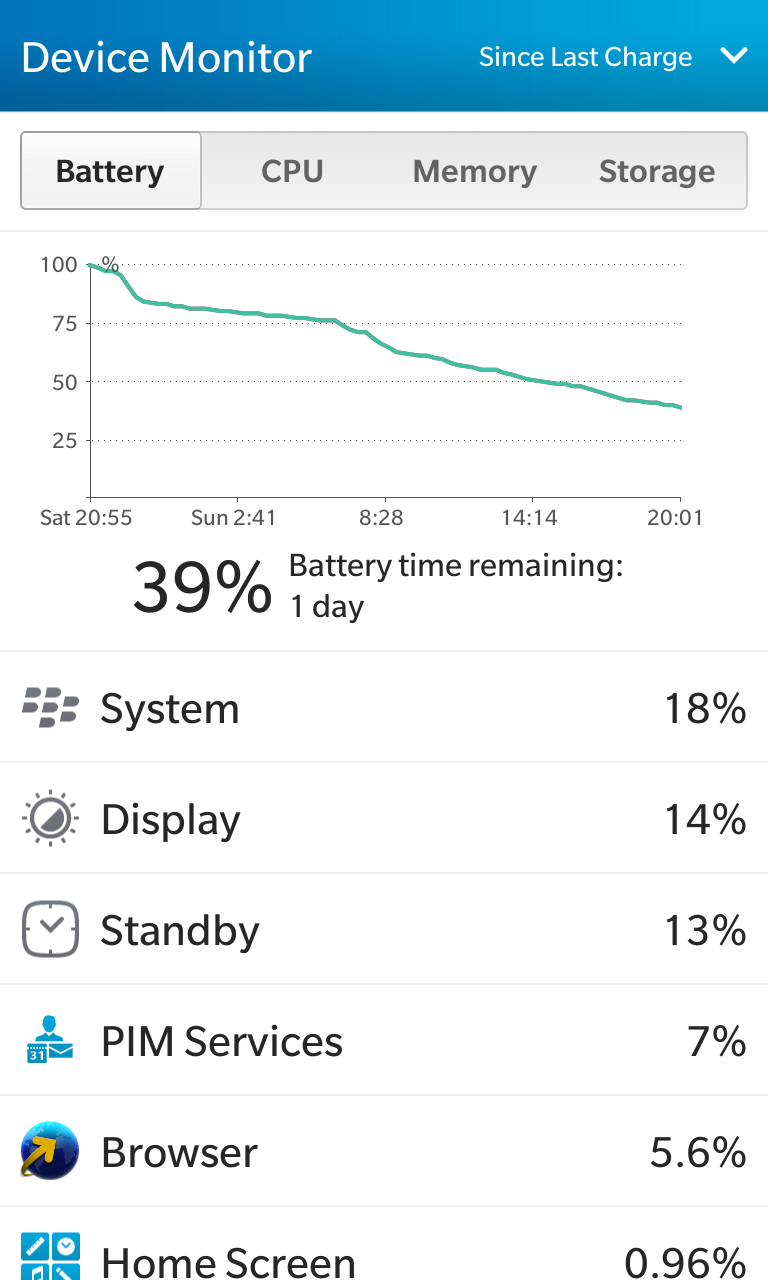Screen dimensions: 768x1280
Task: Open Browser battery usage details
Action: (384, 1152)
